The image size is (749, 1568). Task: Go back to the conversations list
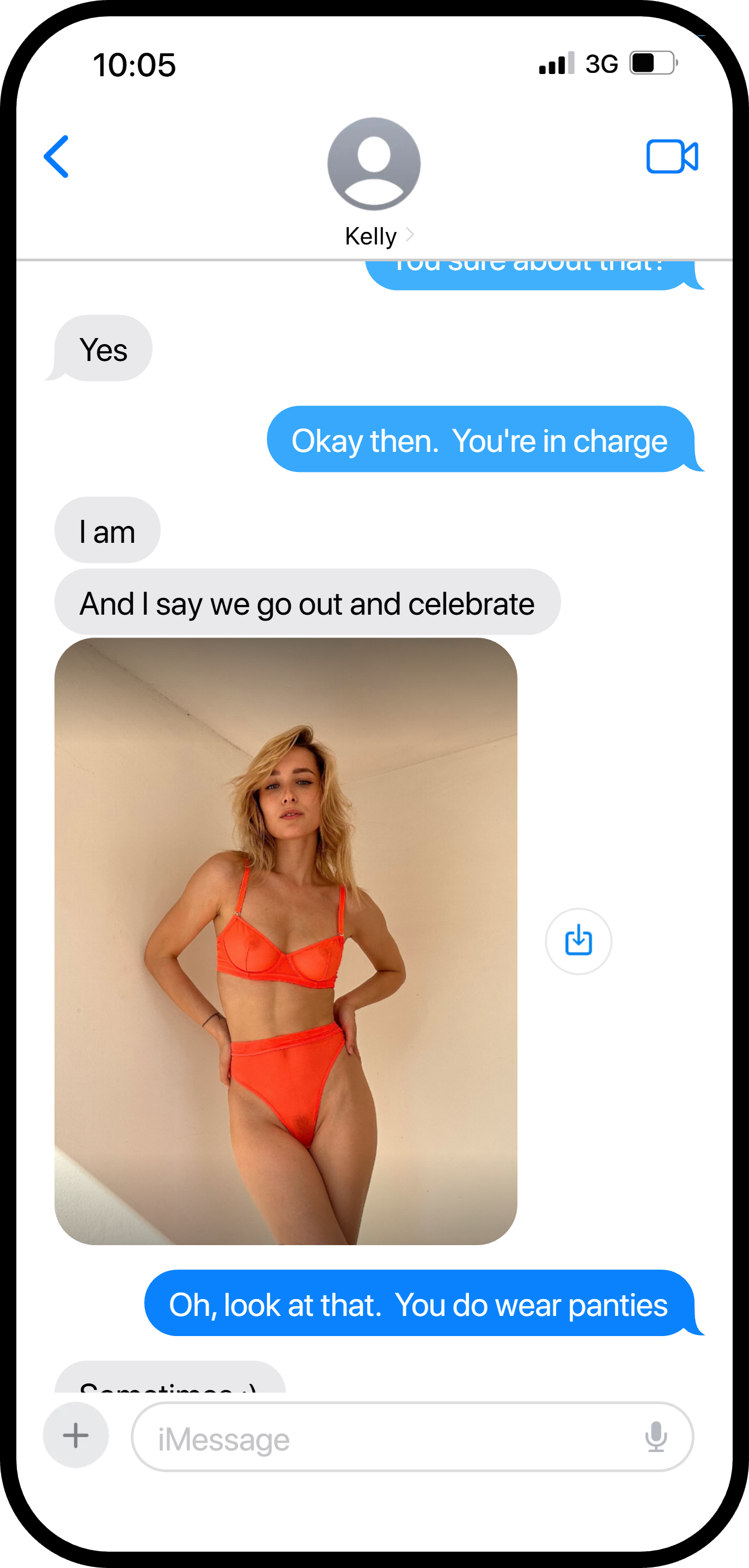[56, 156]
